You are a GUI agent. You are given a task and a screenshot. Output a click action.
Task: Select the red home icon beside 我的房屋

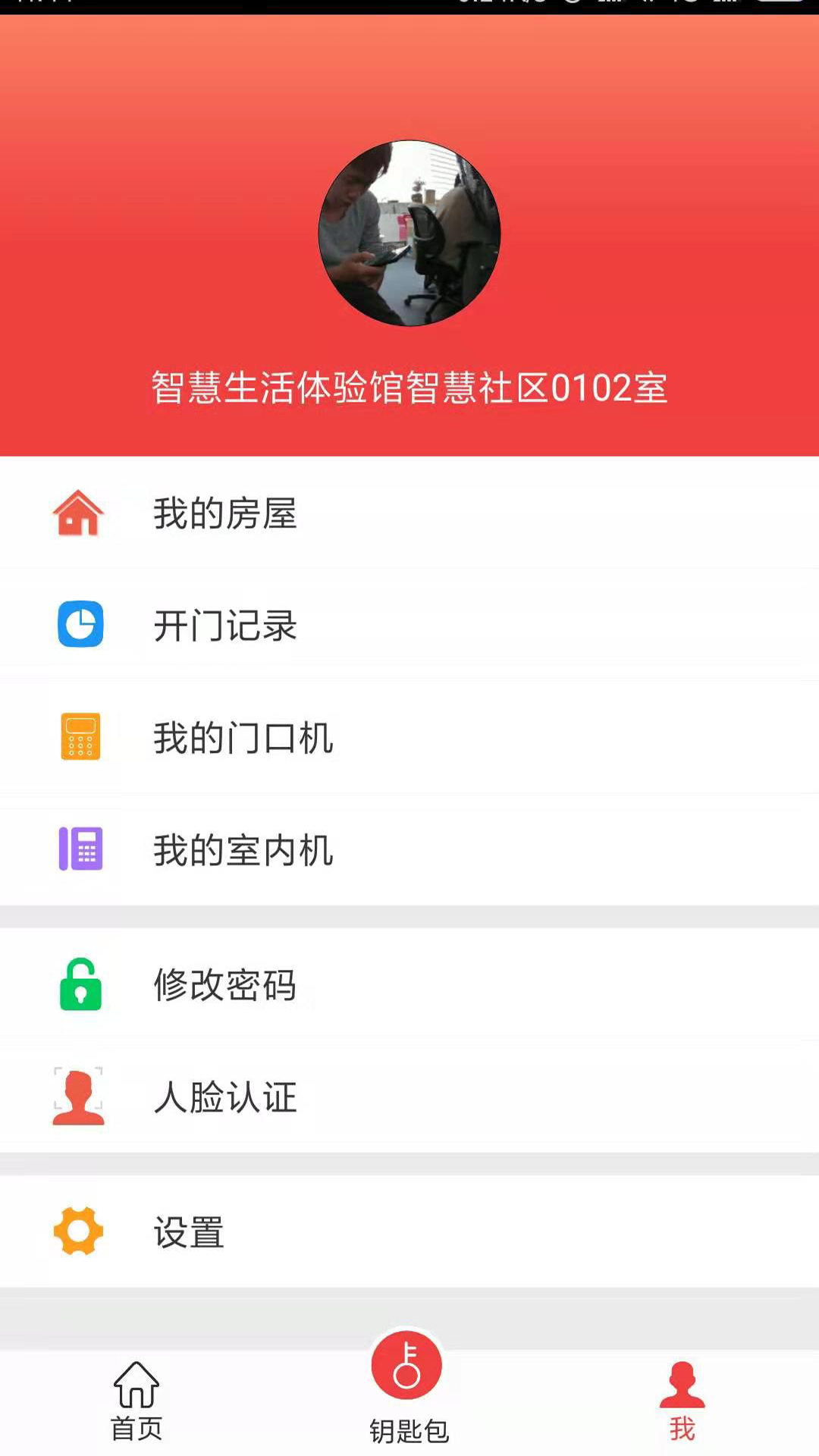[79, 514]
